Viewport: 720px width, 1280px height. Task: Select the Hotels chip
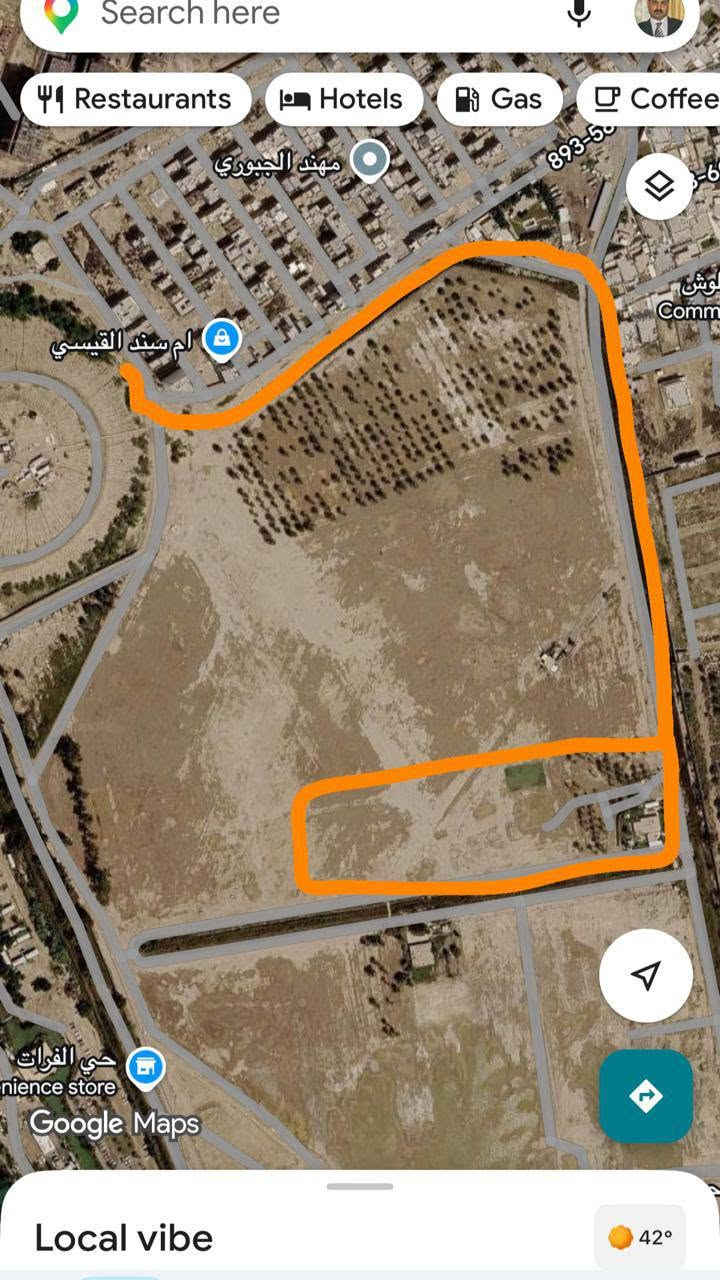click(344, 99)
